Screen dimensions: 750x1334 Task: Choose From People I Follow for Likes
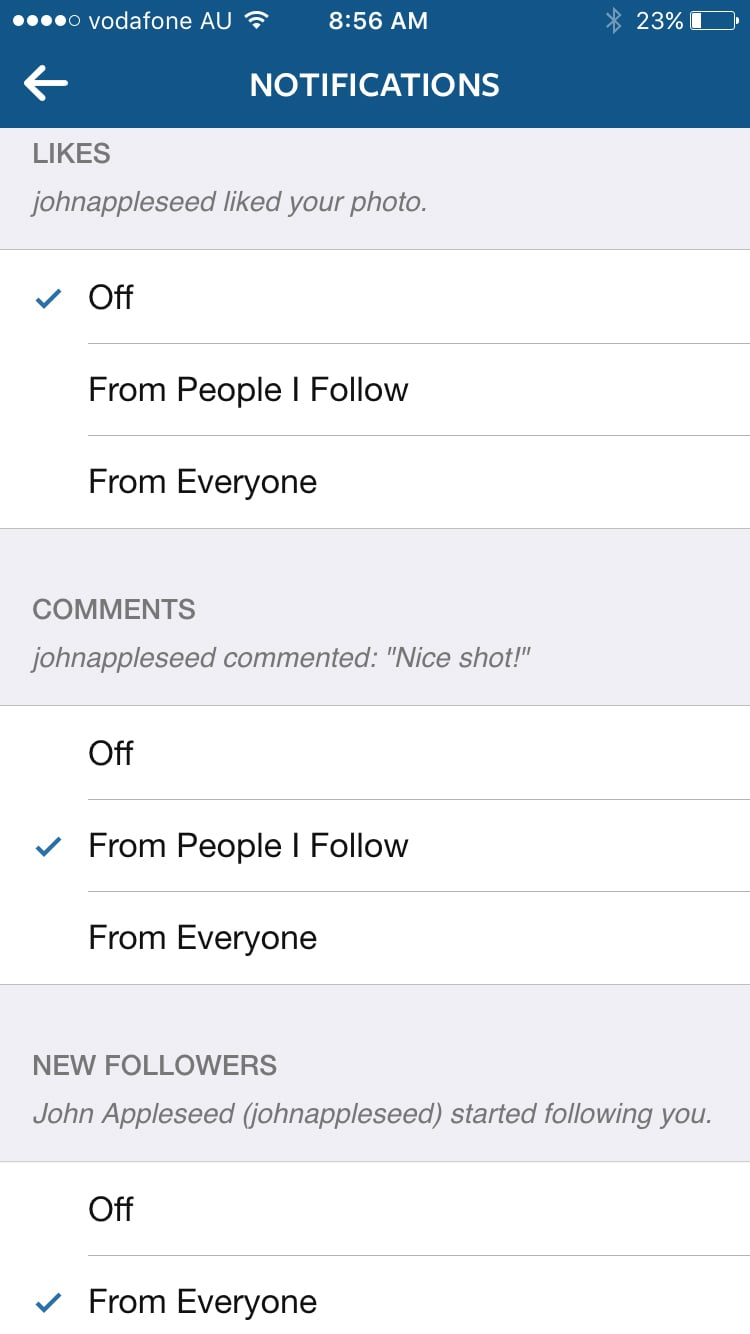point(375,389)
